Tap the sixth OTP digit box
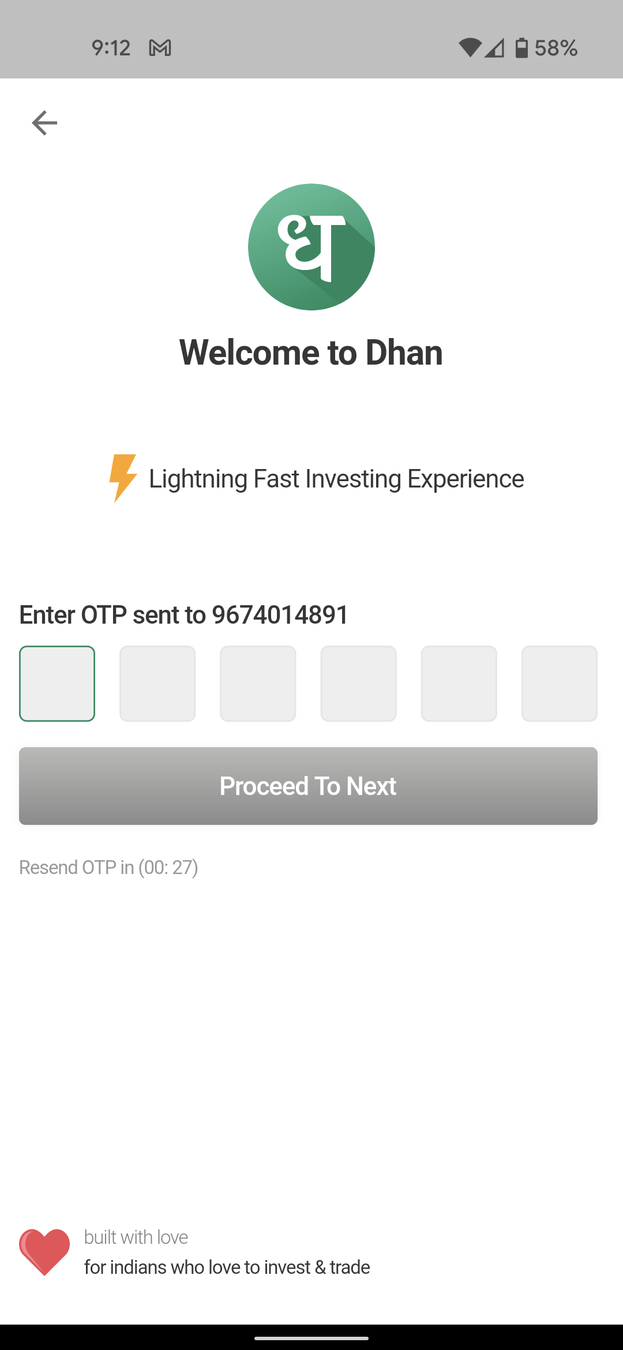 point(559,684)
